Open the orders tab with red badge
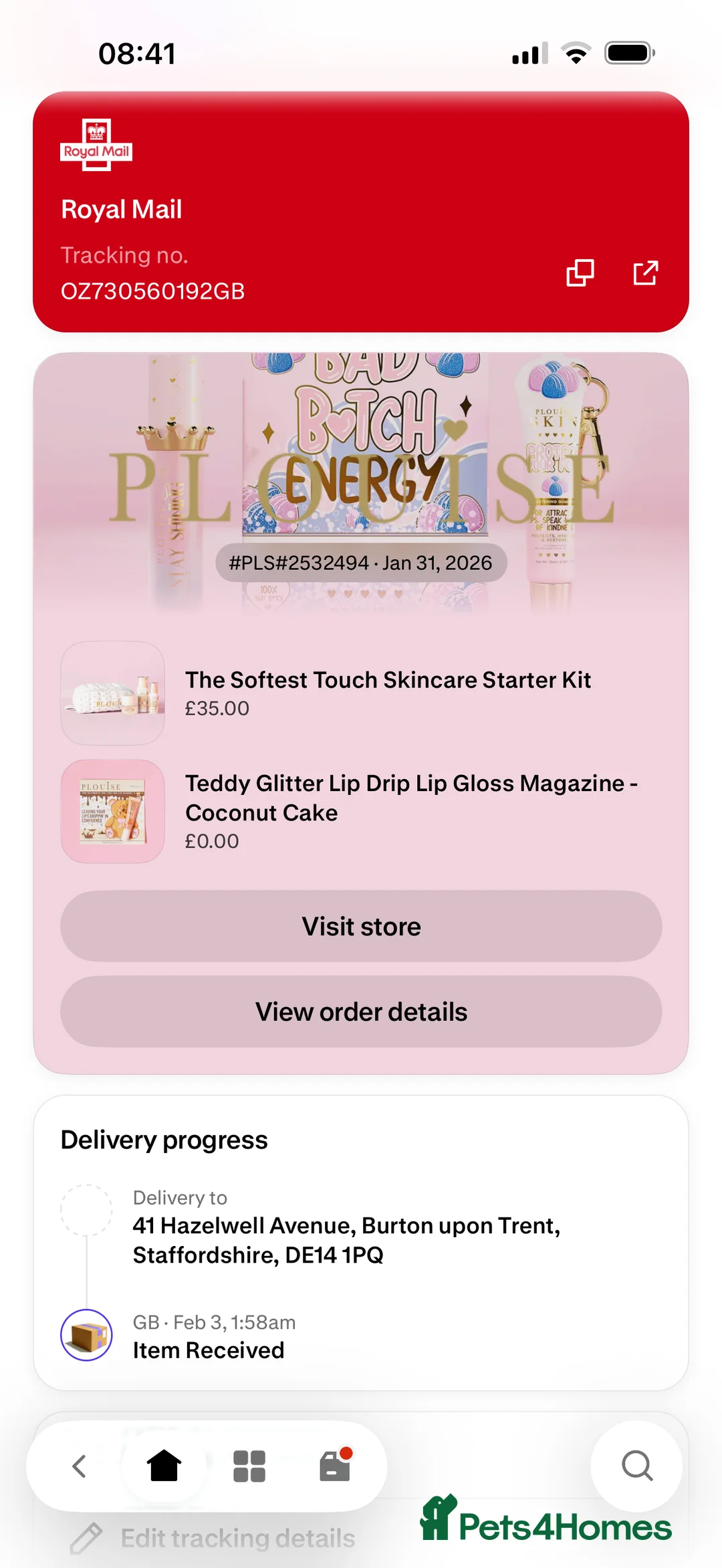The width and height of the screenshot is (722, 1568). (335, 1466)
